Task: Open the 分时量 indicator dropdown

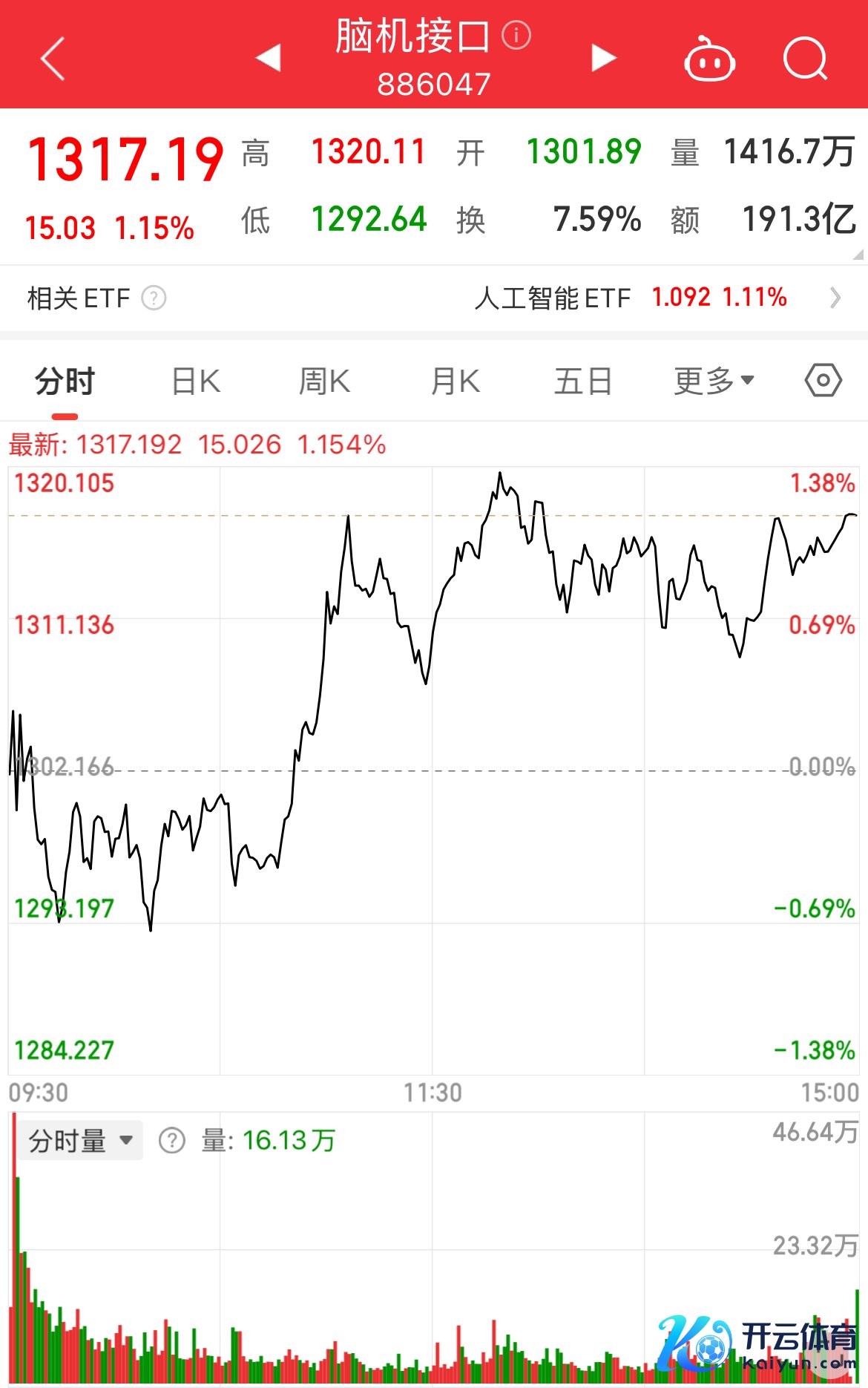Action: tap(80, 1141)
